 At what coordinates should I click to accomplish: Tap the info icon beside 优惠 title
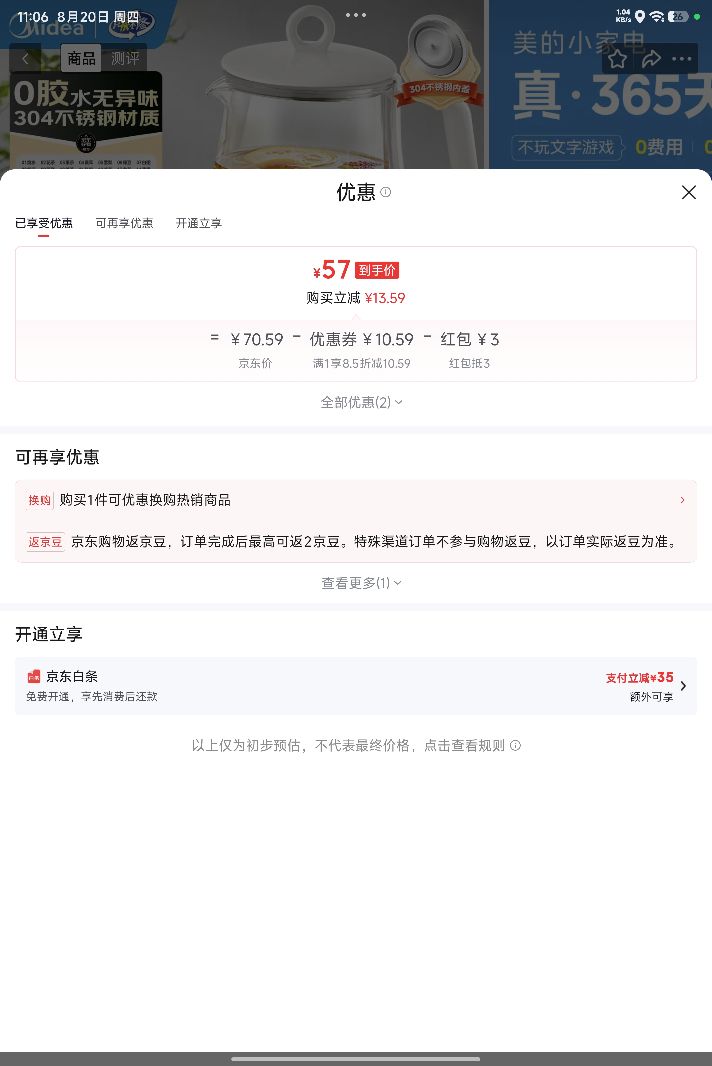pos(386,192)
